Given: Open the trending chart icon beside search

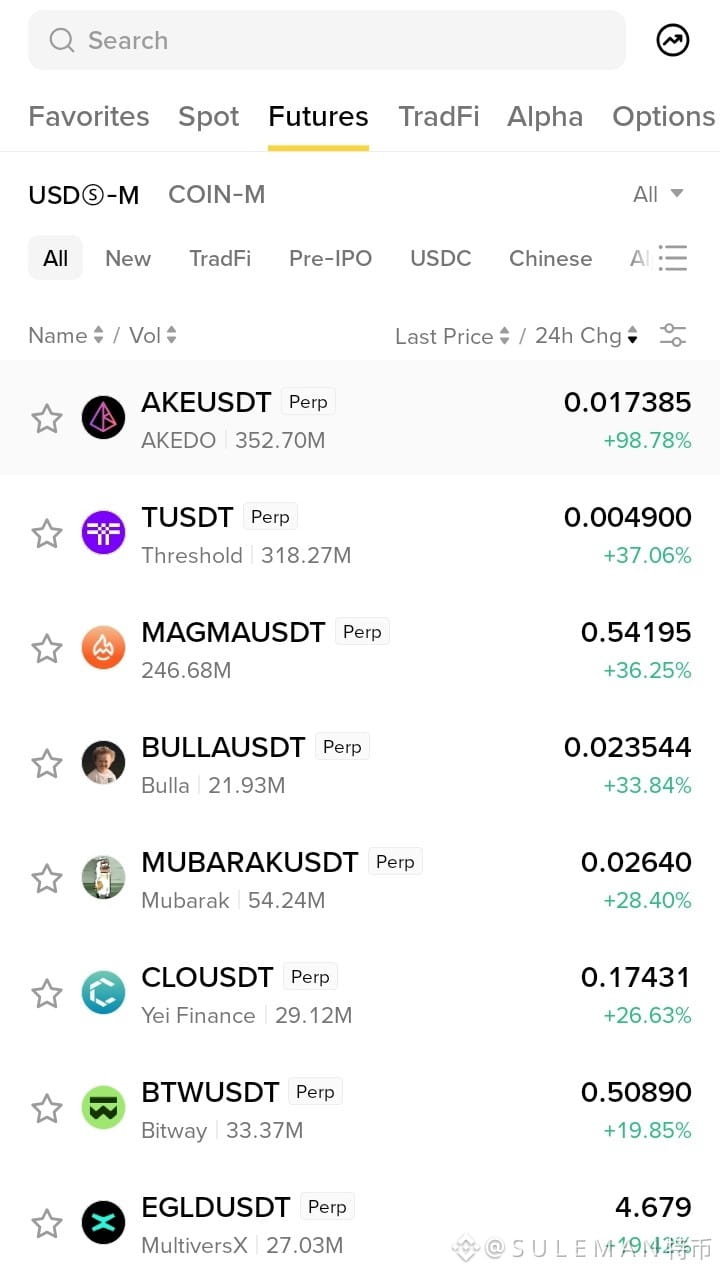Looking at the screenshot, I should (673, 40).
